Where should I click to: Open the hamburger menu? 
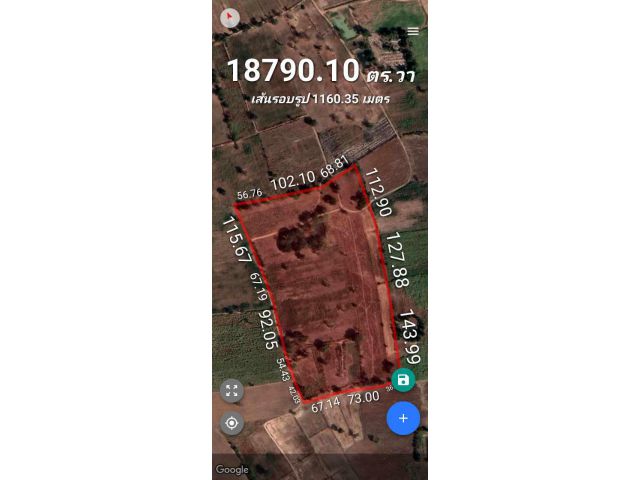point(413,31)
